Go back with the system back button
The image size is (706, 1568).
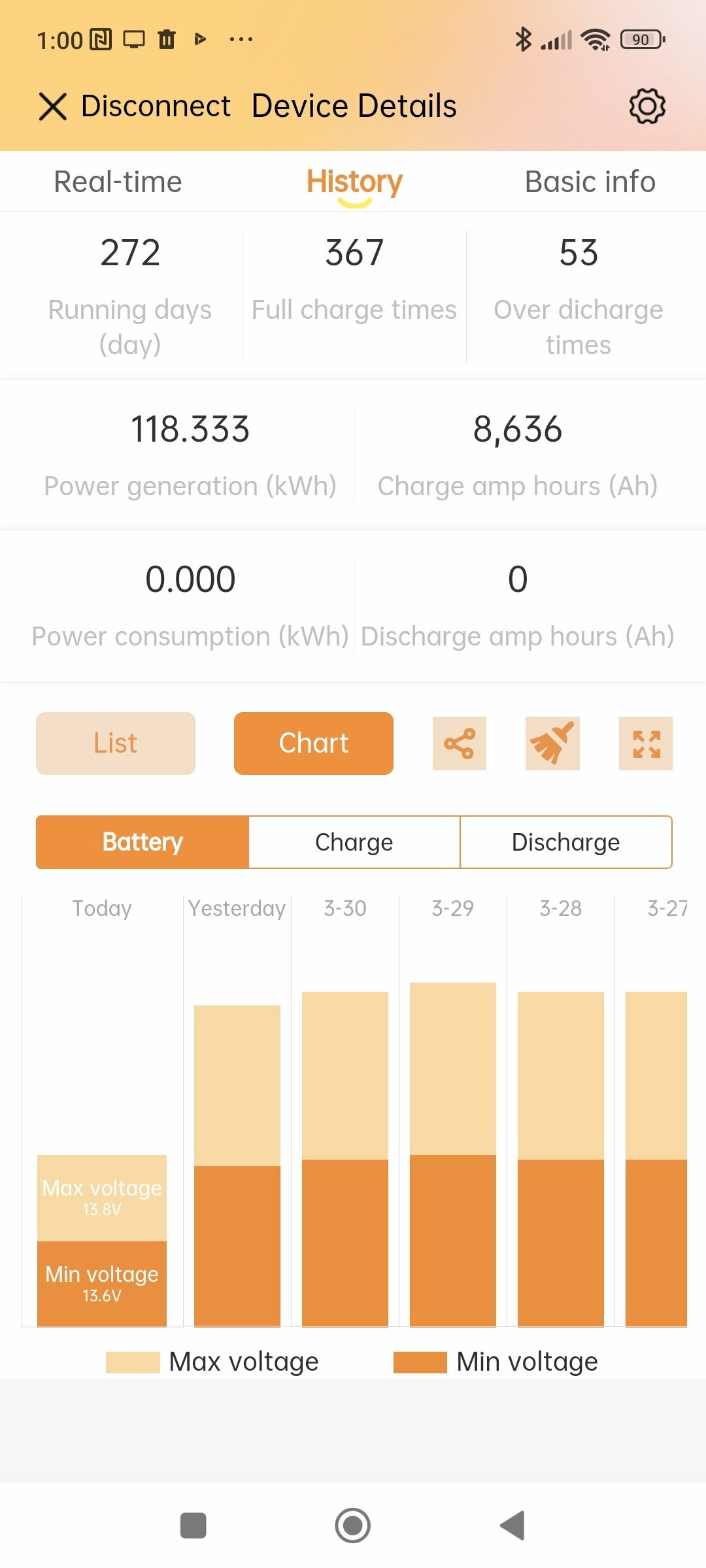point(513,1526)
